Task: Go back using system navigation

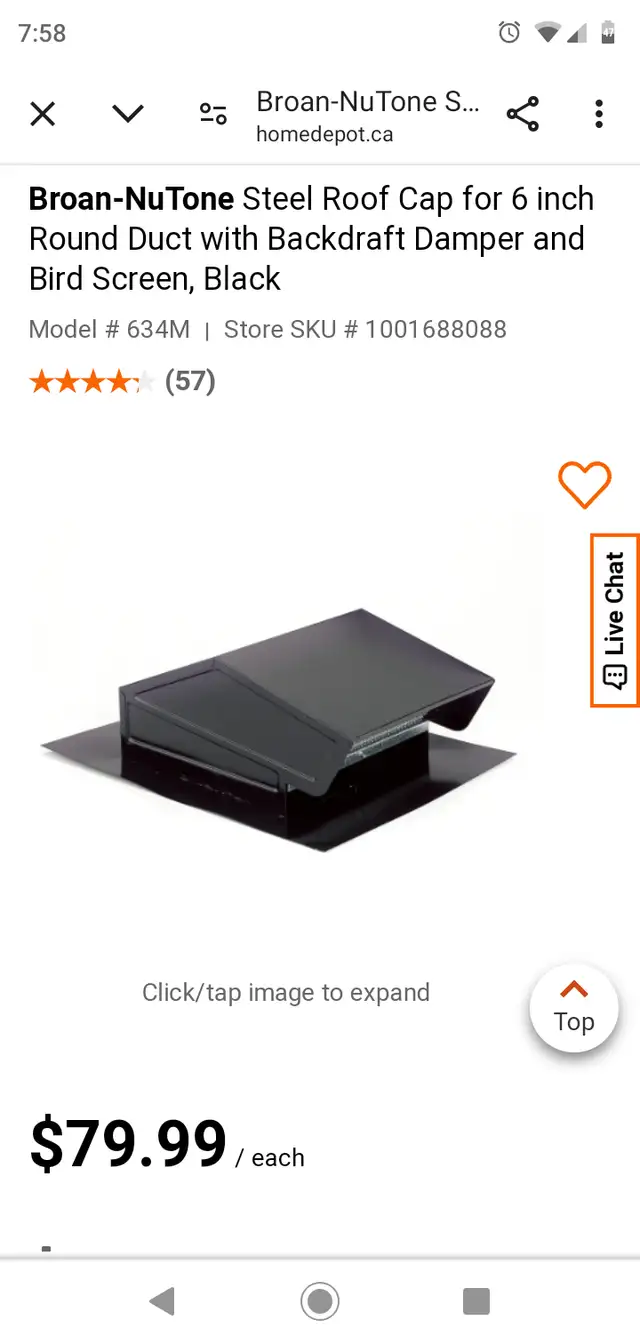Action: coord(161,1301)
